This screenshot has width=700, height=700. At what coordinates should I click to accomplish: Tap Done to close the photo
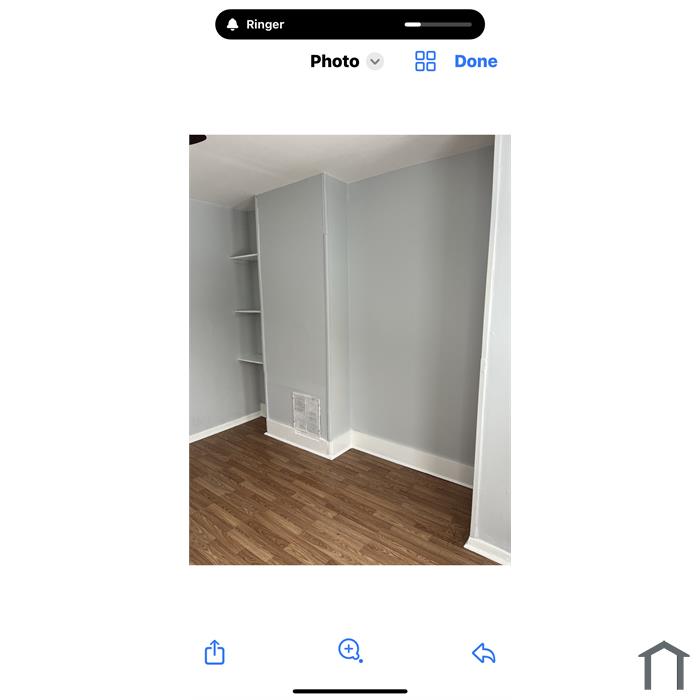(475, 62)
